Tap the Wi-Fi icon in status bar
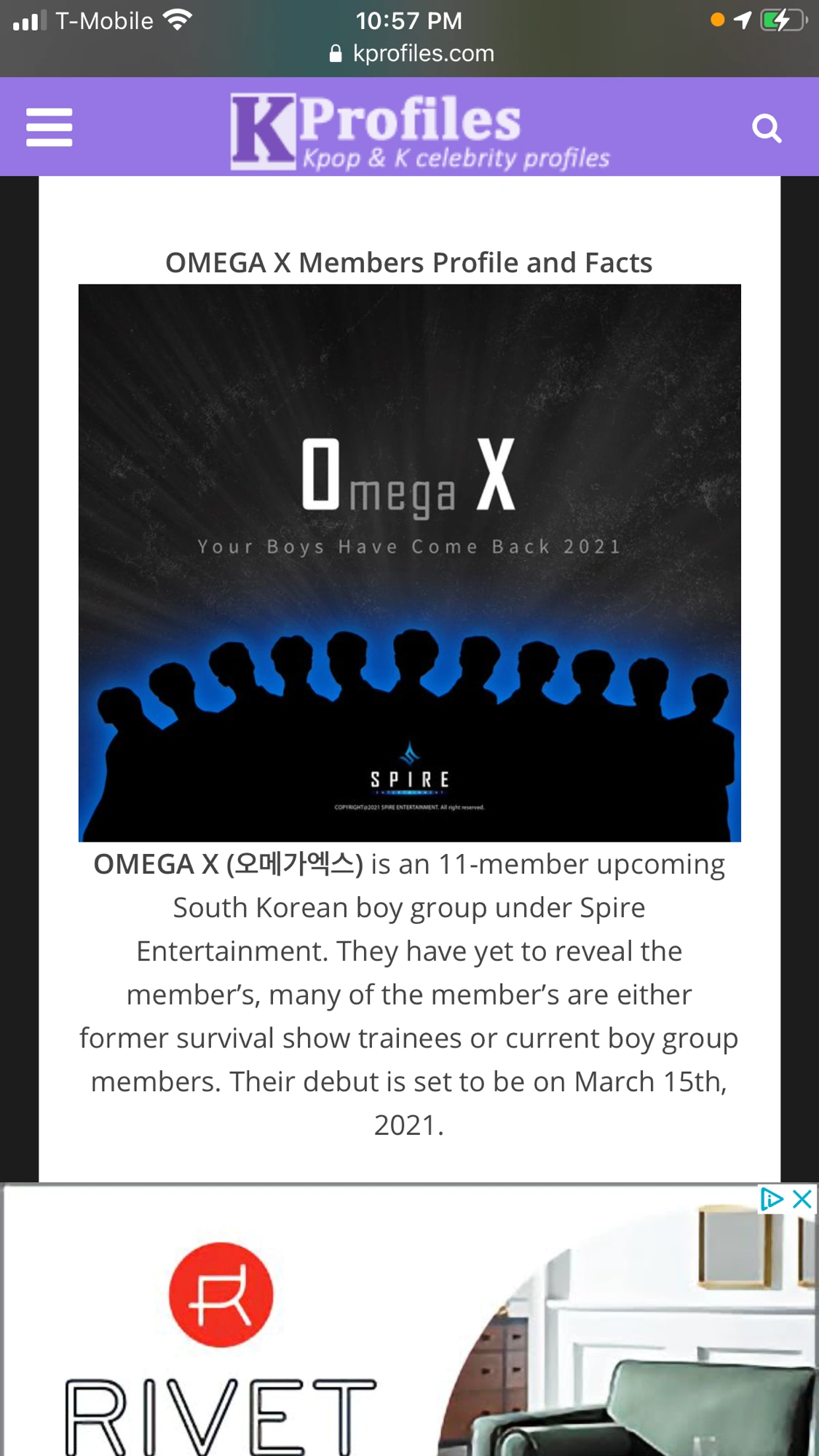The image size is (819, 1456). [x=177, y=19]
